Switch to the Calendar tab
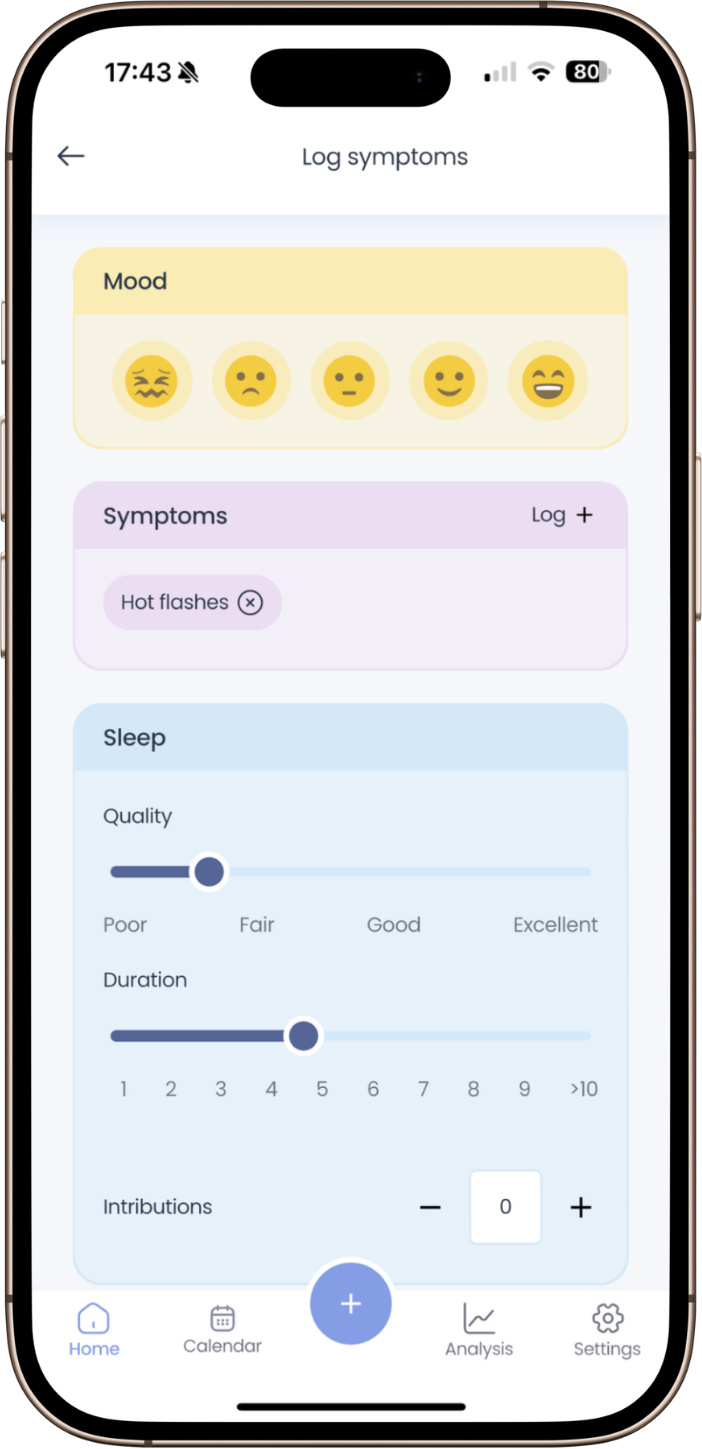702x1449 pixels. point(222,1330)
